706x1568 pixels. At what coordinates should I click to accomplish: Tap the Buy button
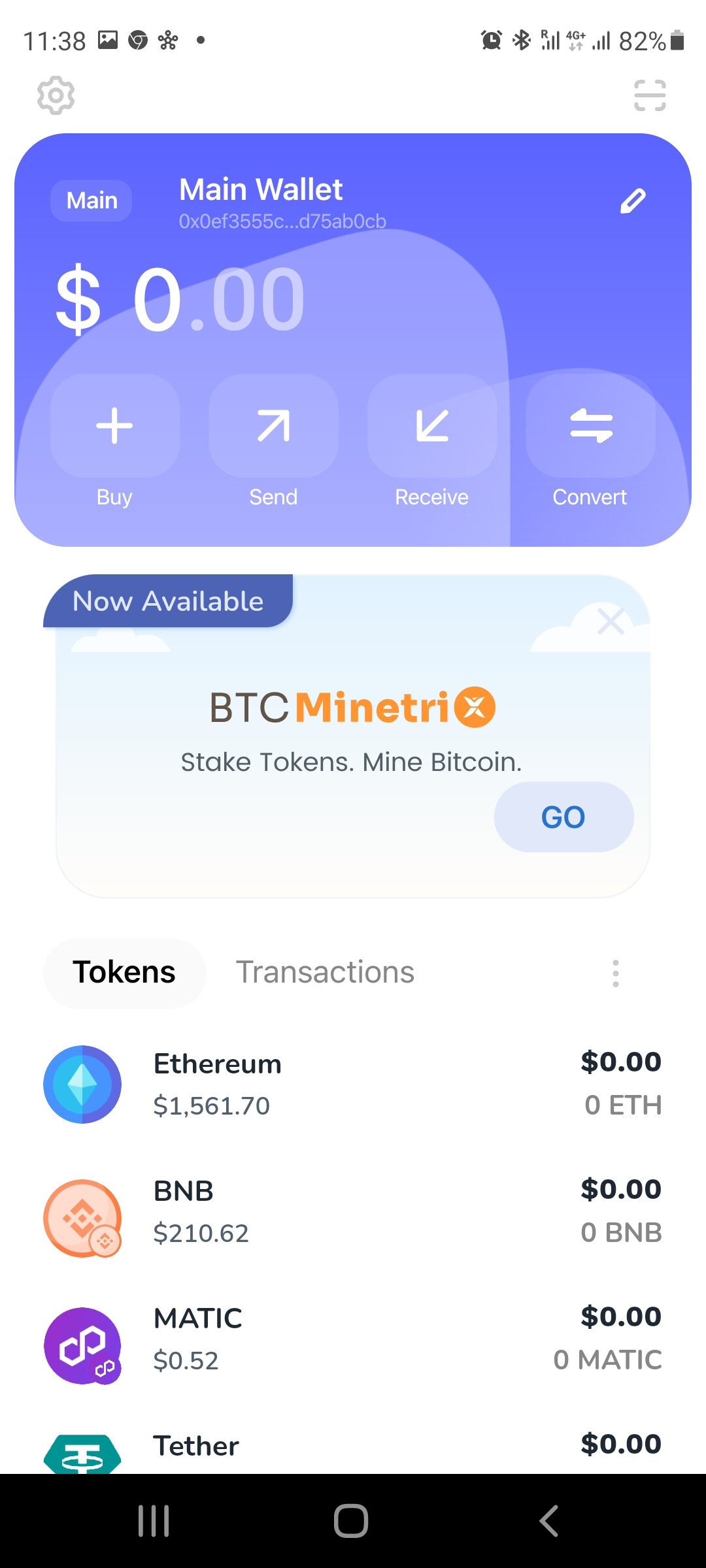(115, 426)
